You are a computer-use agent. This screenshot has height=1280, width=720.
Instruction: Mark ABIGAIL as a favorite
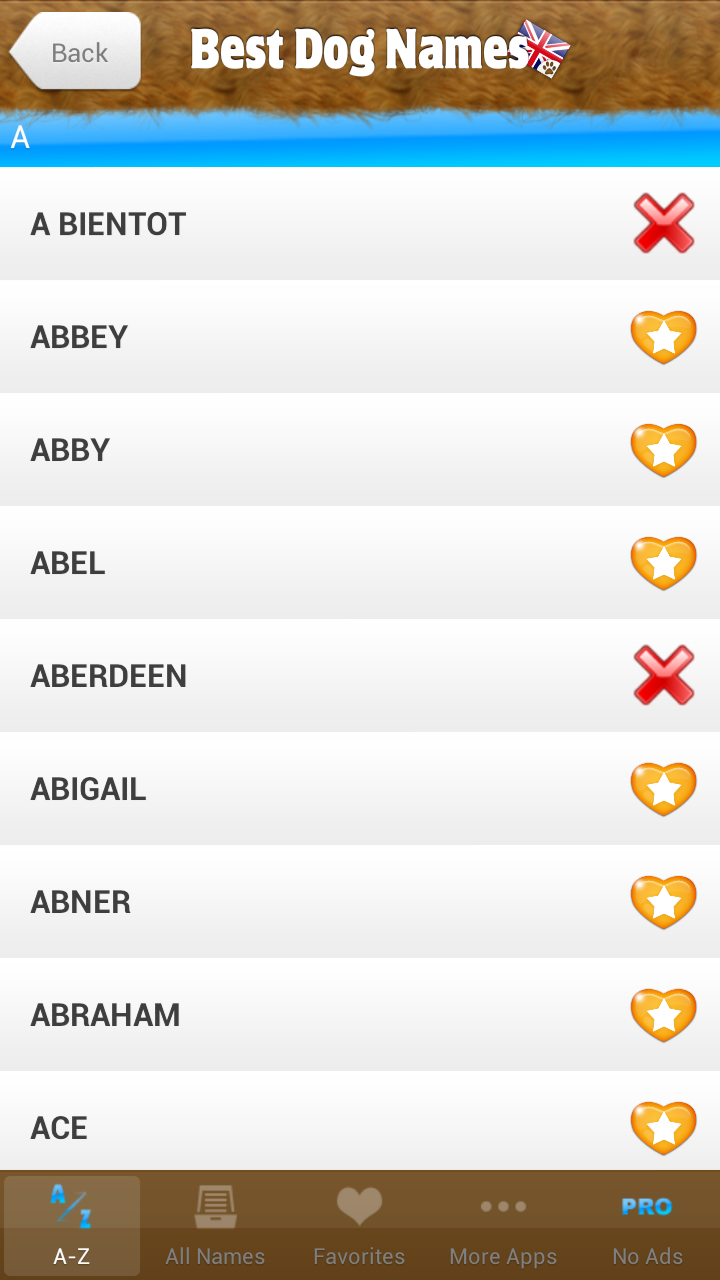point(663,789)
